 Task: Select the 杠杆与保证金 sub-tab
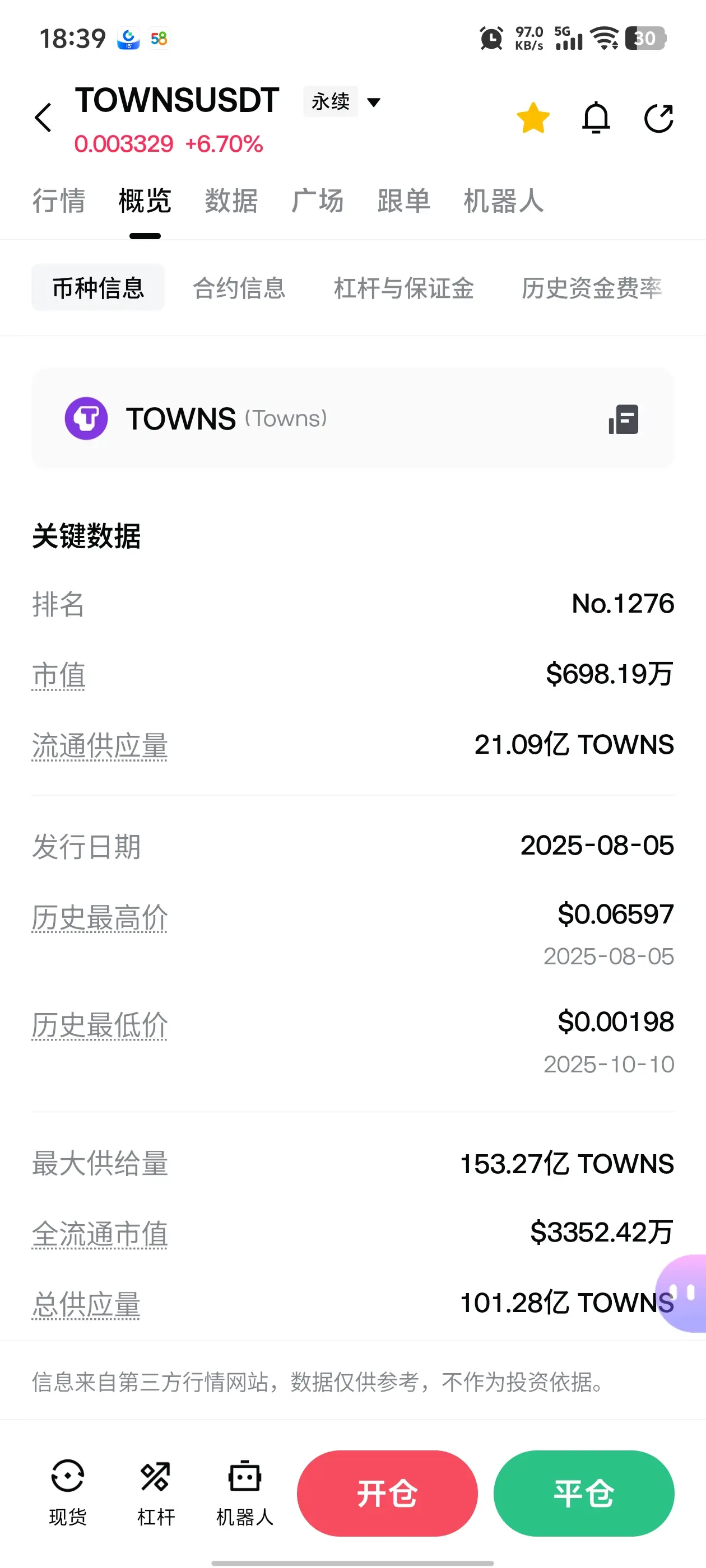point(403,288)
